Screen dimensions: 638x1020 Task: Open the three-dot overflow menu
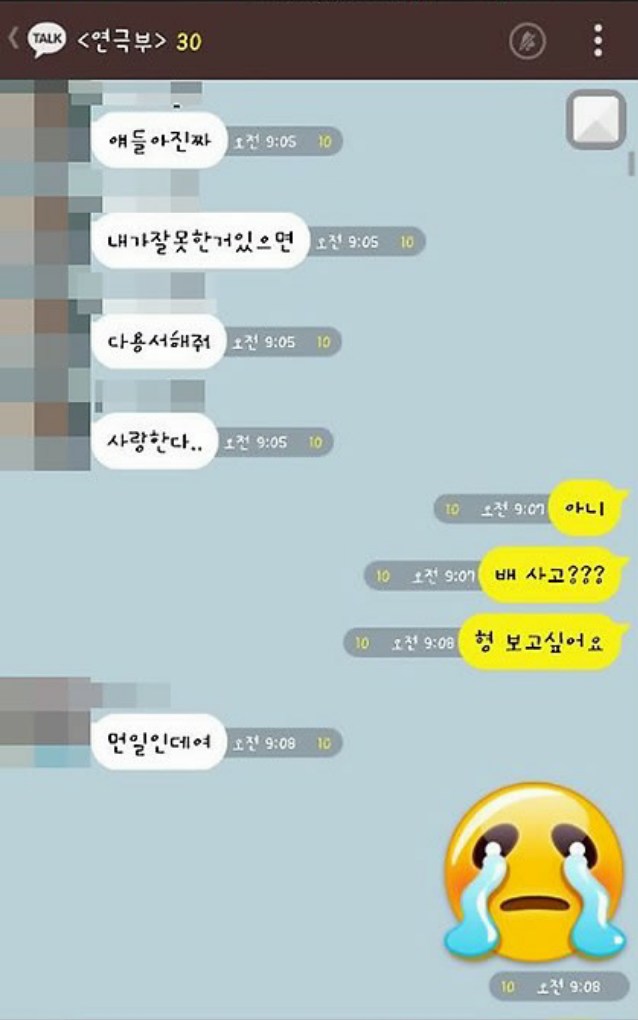pos(597,40)
